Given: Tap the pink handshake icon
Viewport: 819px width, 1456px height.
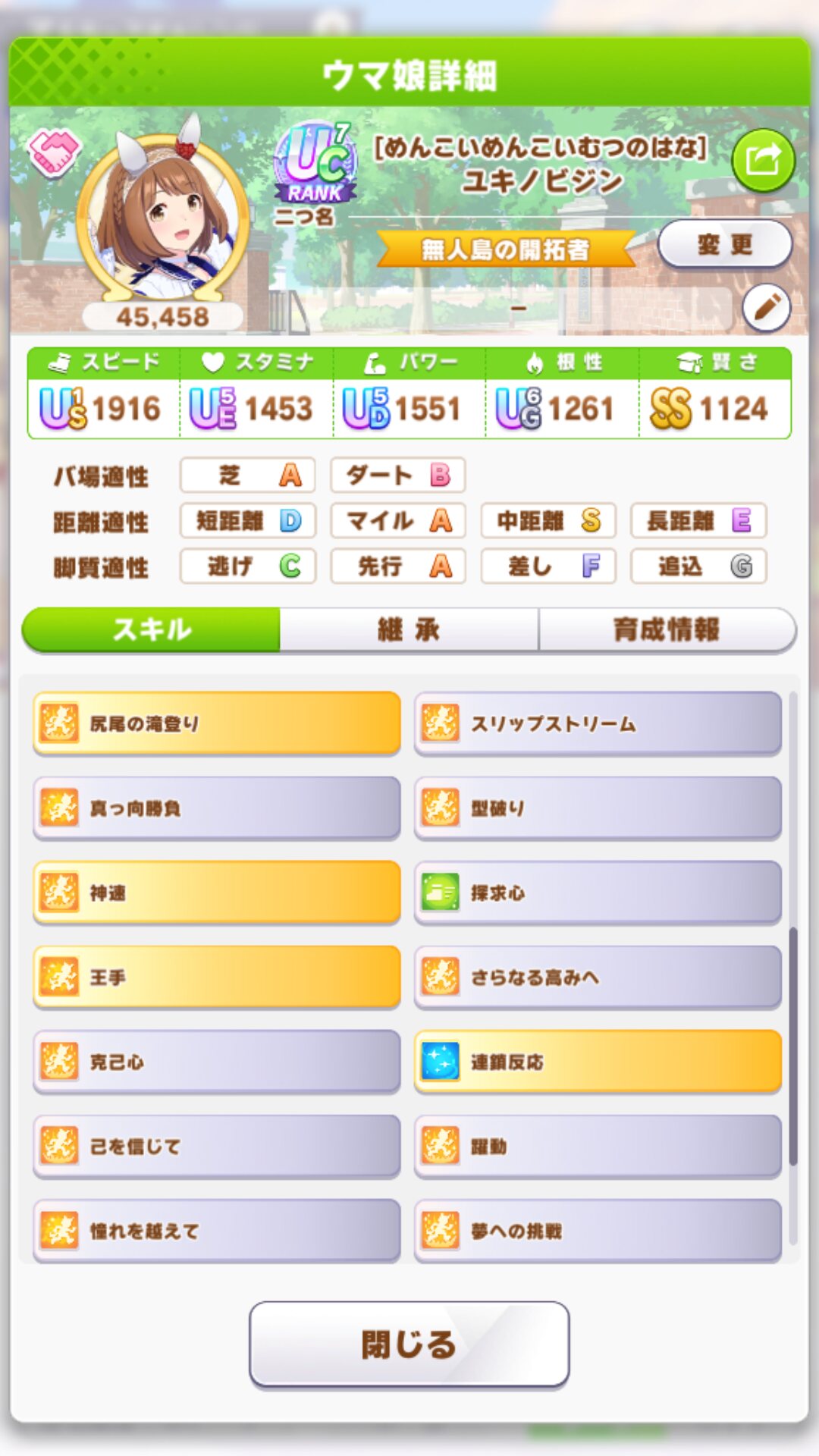Looking at the screenshot, I should tap(53, 151).
